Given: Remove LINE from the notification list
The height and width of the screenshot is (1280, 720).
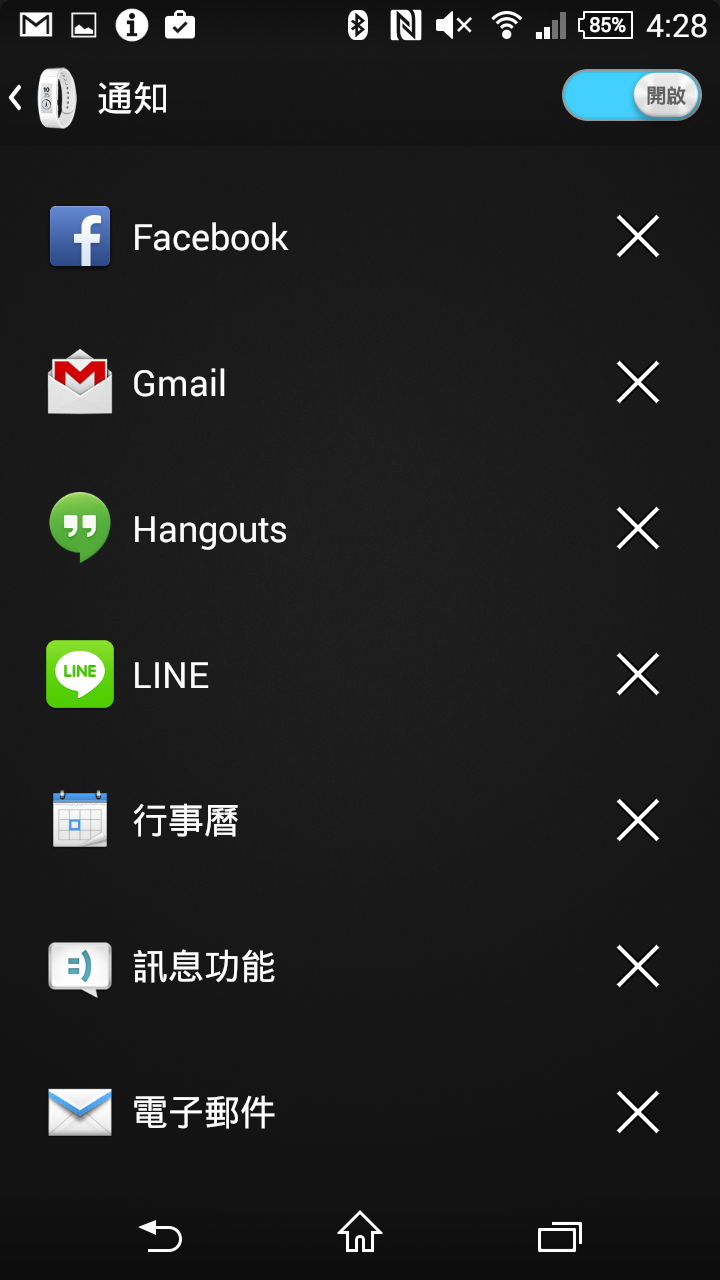Looking at the screenshot, I should click(x=637, y=675).
